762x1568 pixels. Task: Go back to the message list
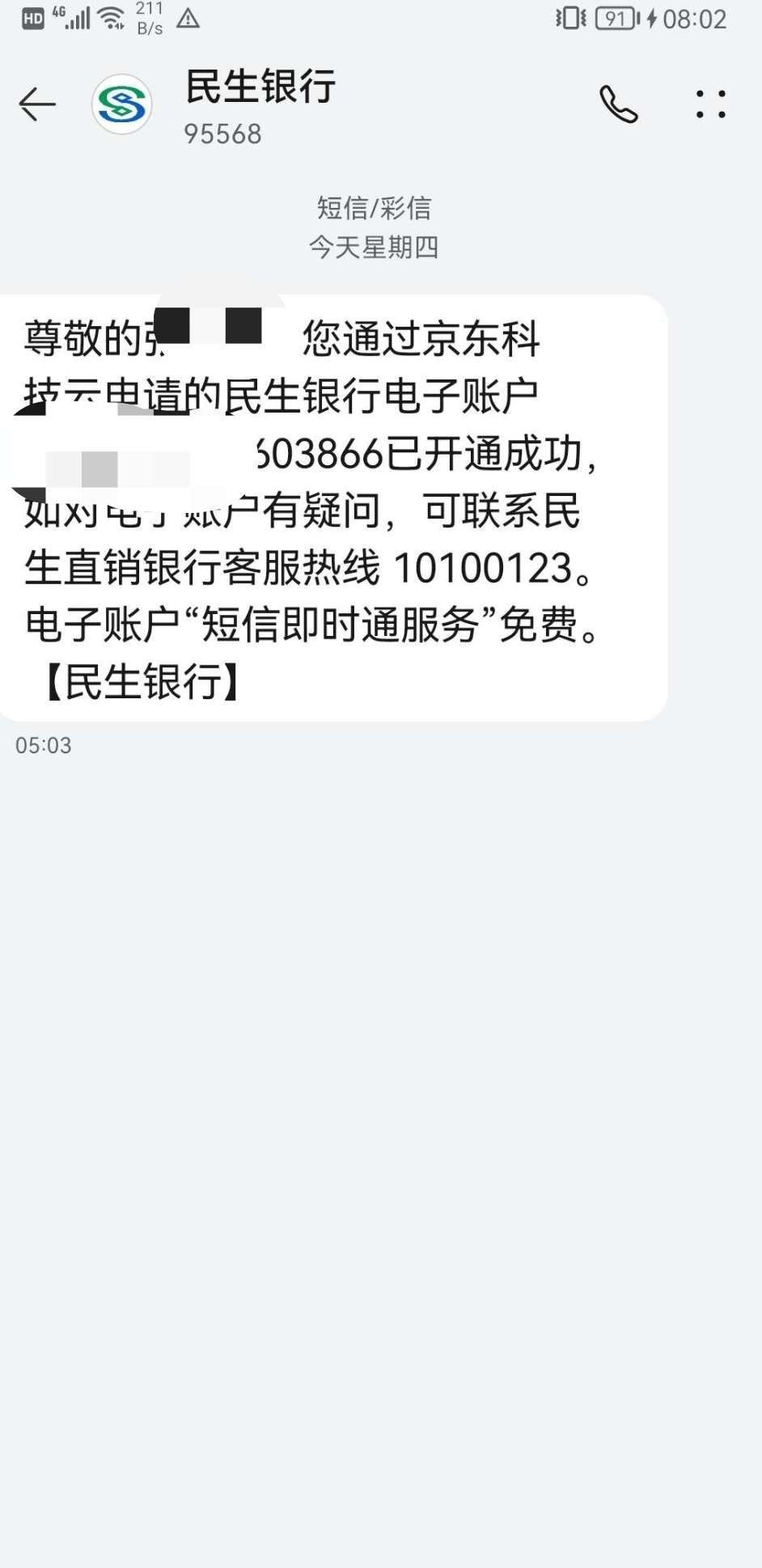coord(37,104)
